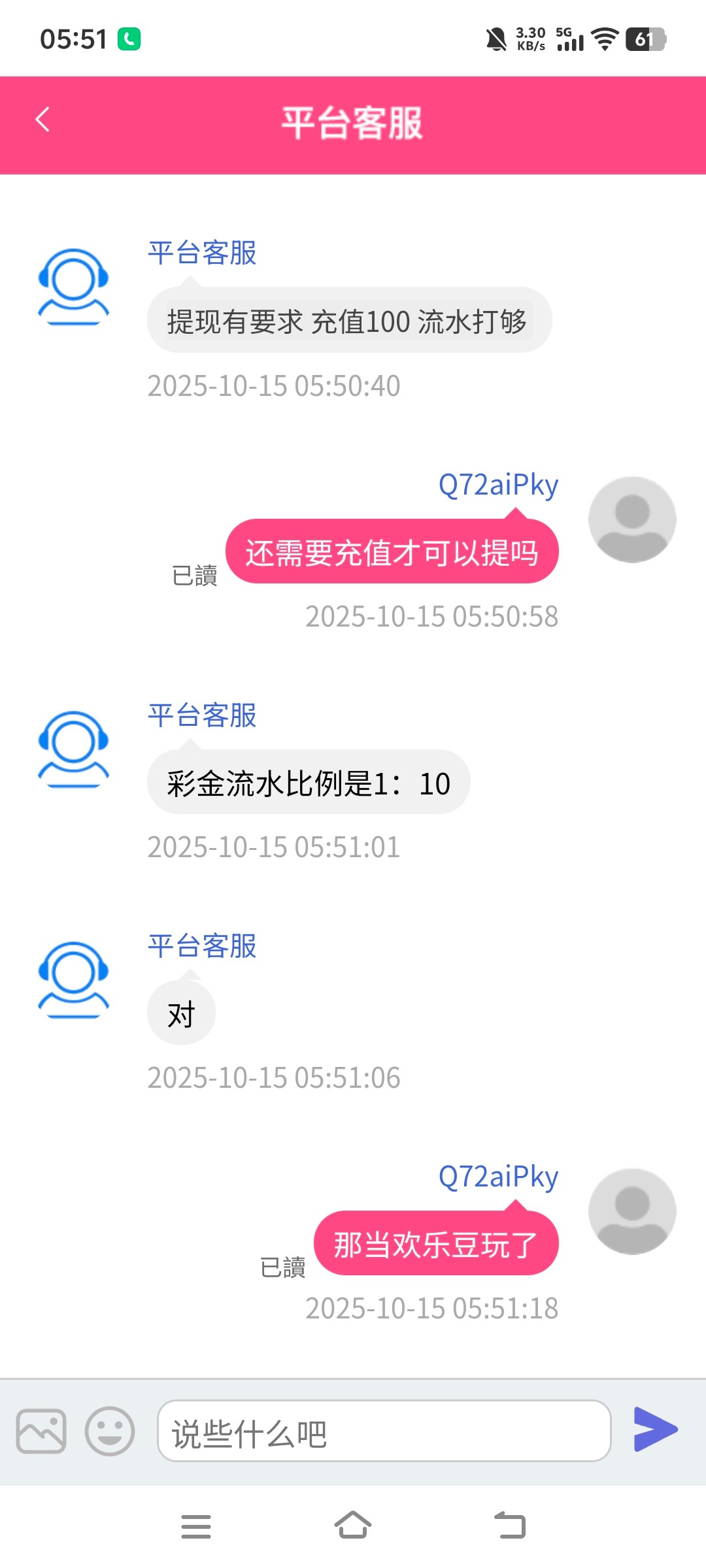Image resolution: width=706 pixels, height=1568 pixels.
Task: Tap Q72aiPky's profile avatar icon
Action: click(631, 518)
